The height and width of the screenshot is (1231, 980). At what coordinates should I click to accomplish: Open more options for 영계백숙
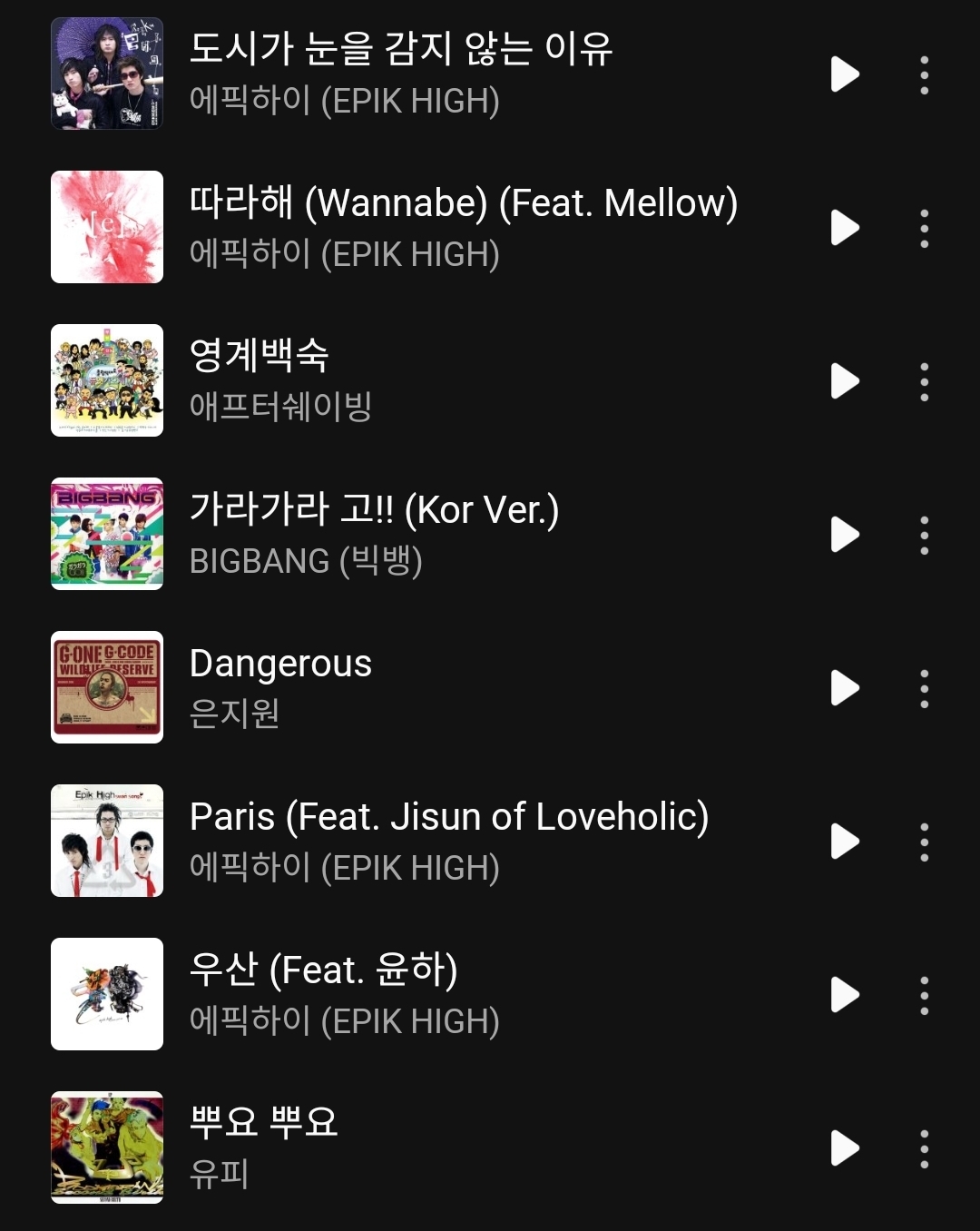[x=924, y=381]
